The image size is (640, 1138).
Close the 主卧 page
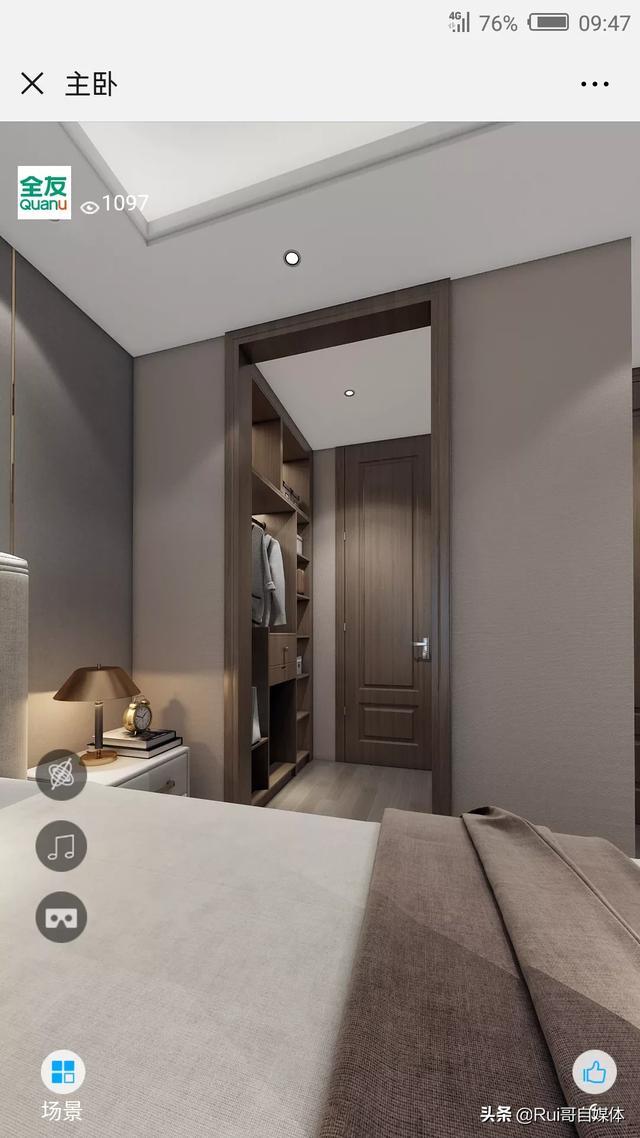32,84
